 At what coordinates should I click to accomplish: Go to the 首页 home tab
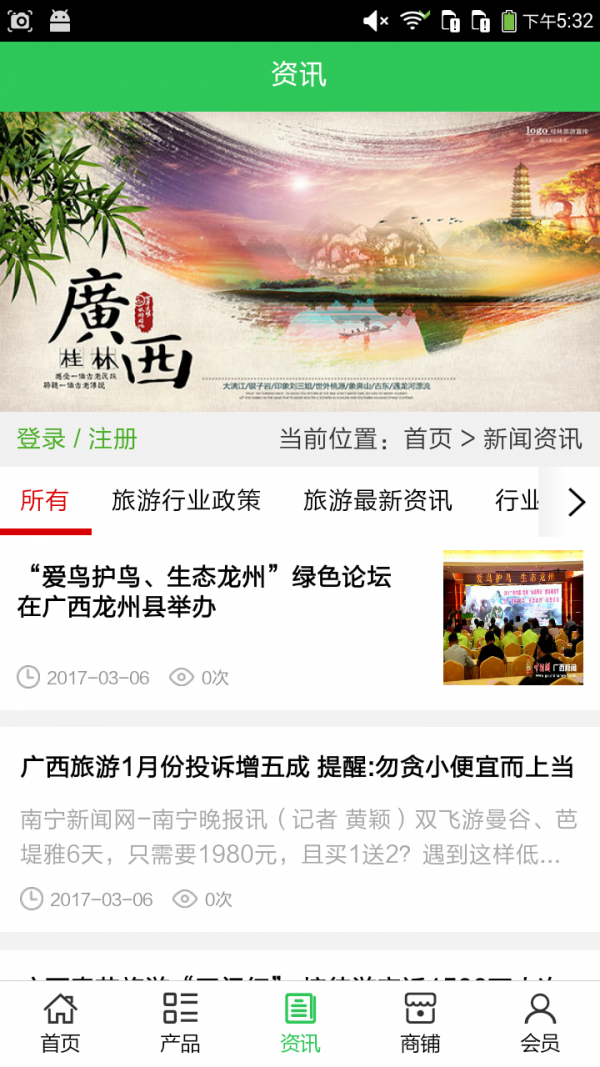(x=60, y=1022)
